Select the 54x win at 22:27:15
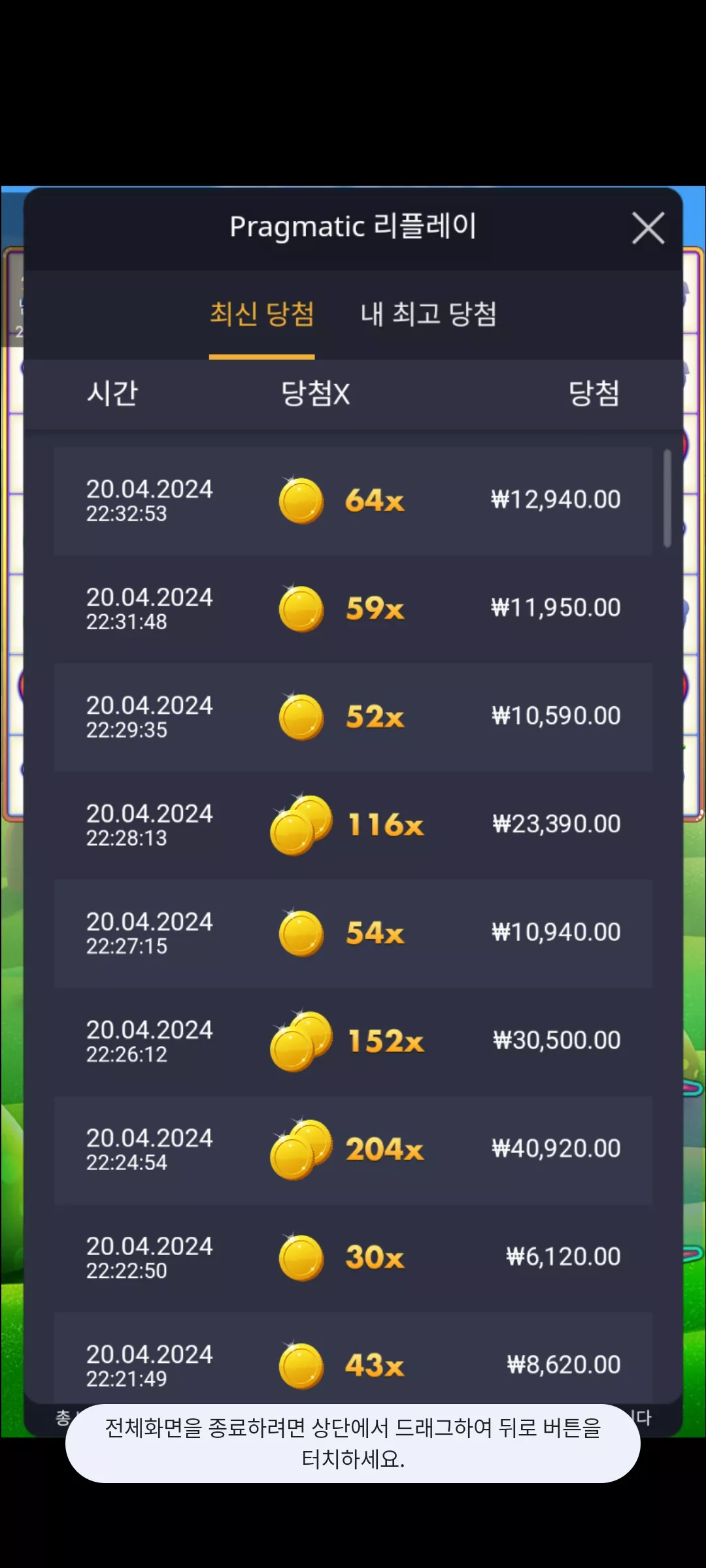Viewport: 706px width, 1568px height. pos(353,933)
